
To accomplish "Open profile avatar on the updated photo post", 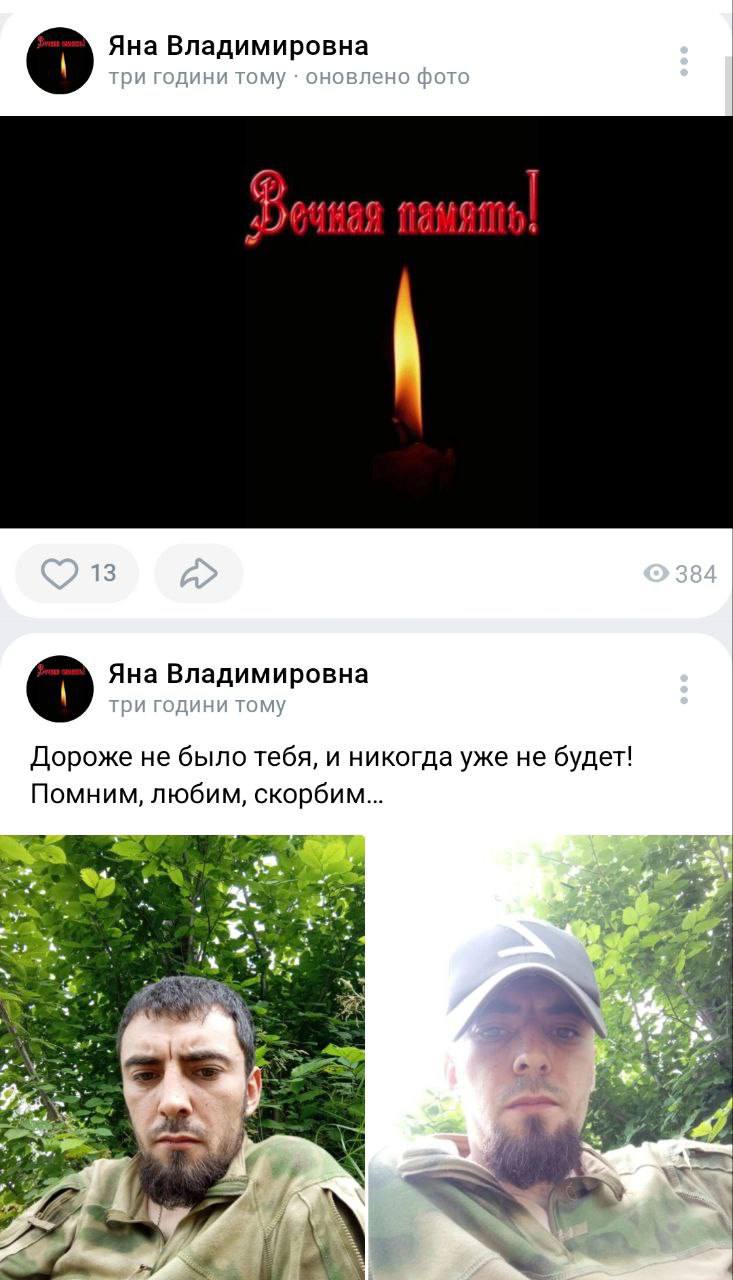I will point(60,61).
